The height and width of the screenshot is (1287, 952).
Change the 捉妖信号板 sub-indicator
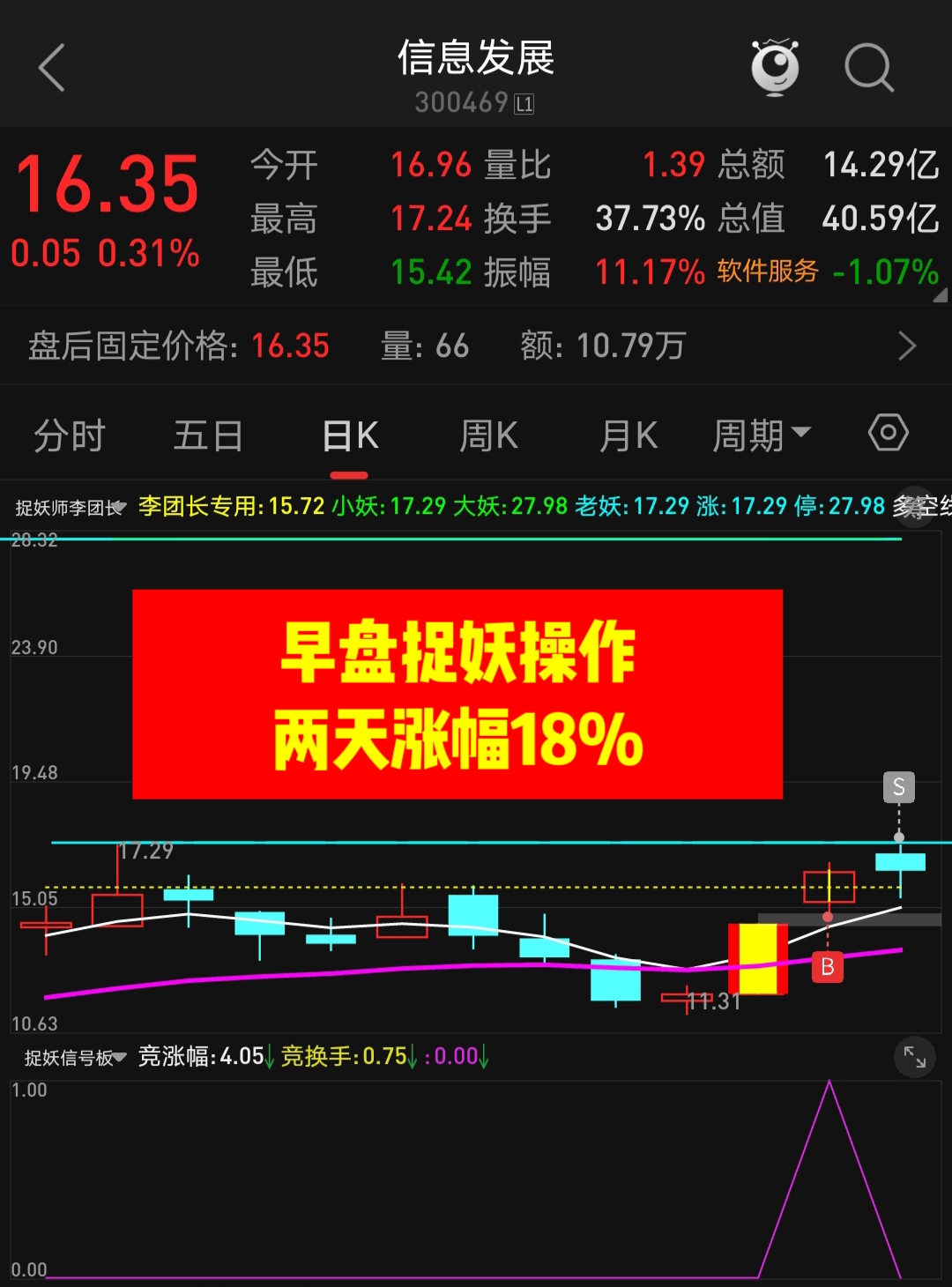coord(75,1057)
